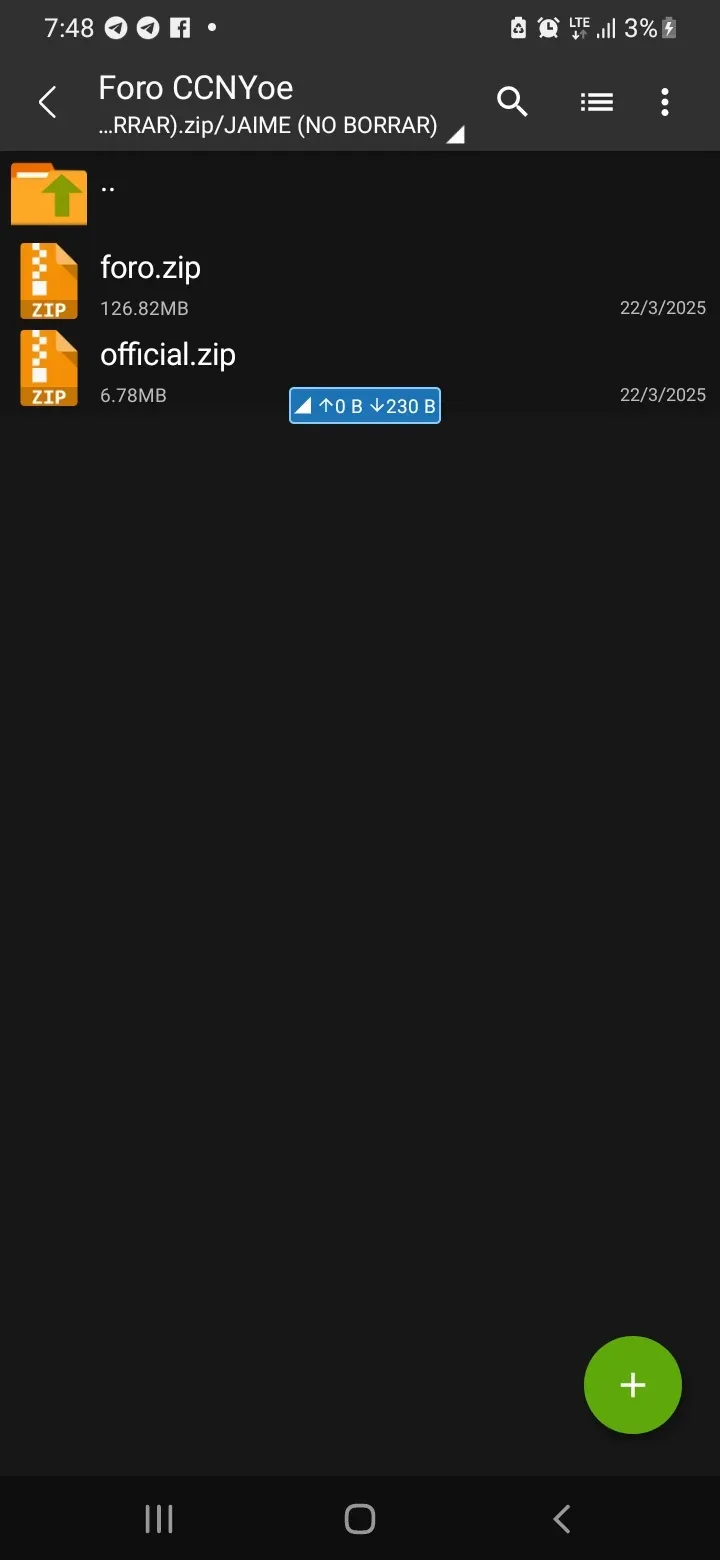Open the recent apps overview
Viewport: 720px width, 1560px height.
pos(159,1519)
